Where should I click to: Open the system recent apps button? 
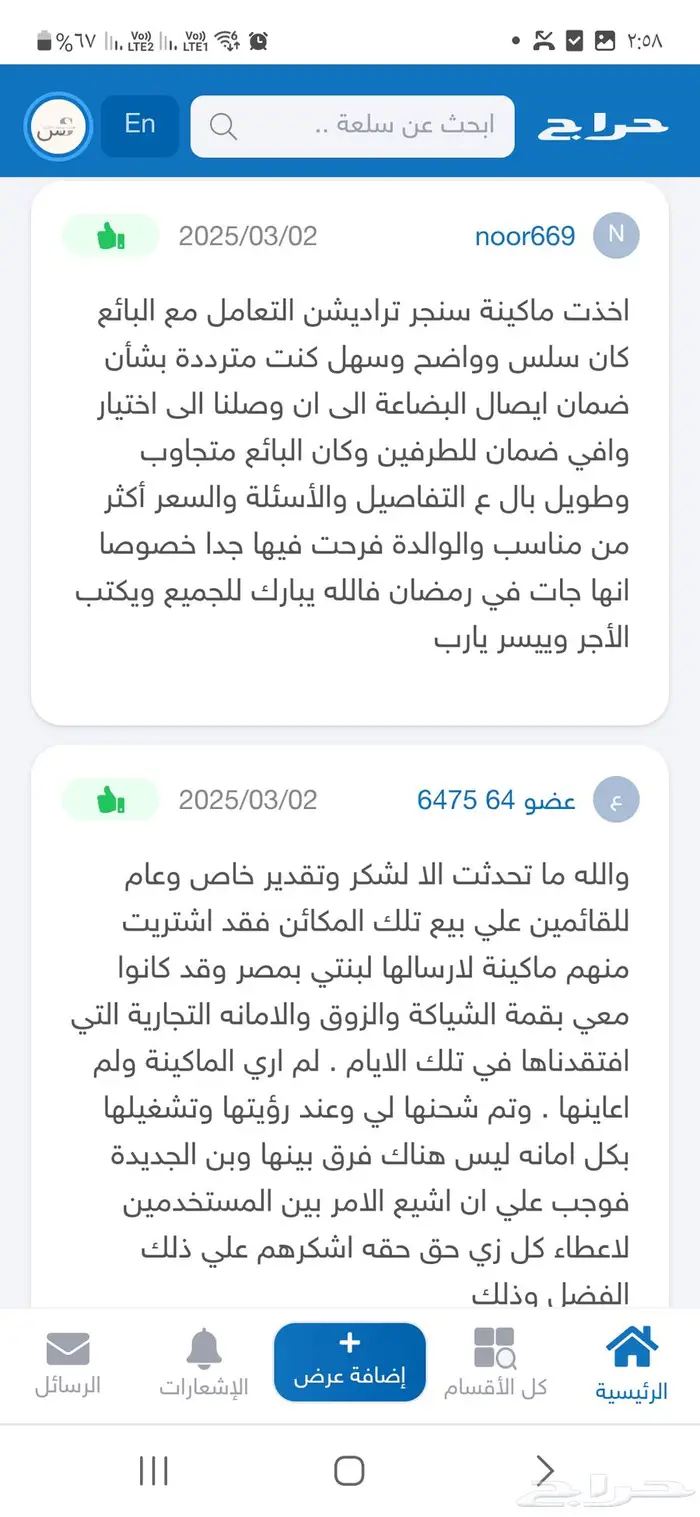coord(153,1470)
